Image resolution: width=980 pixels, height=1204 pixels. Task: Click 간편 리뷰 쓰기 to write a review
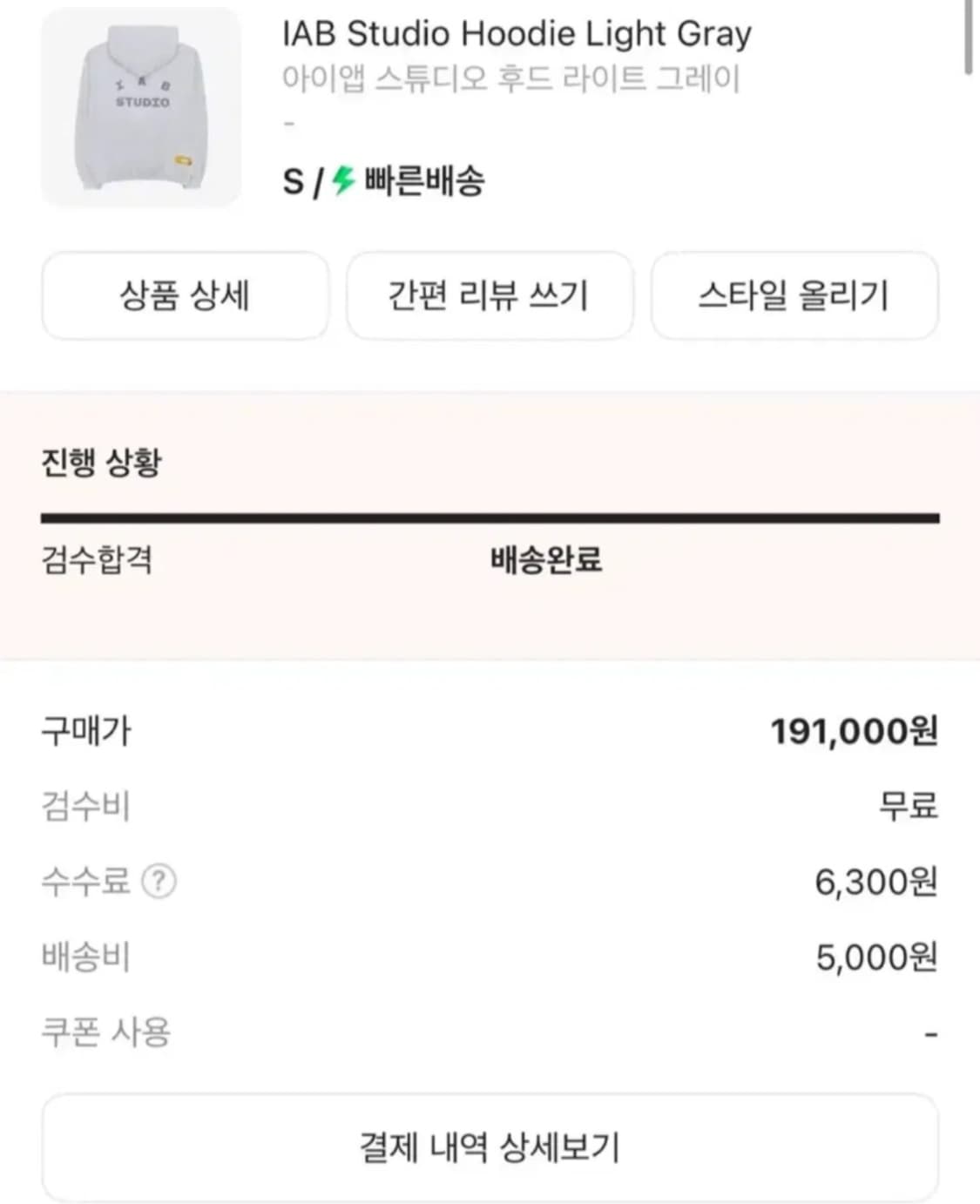[490, 296]
